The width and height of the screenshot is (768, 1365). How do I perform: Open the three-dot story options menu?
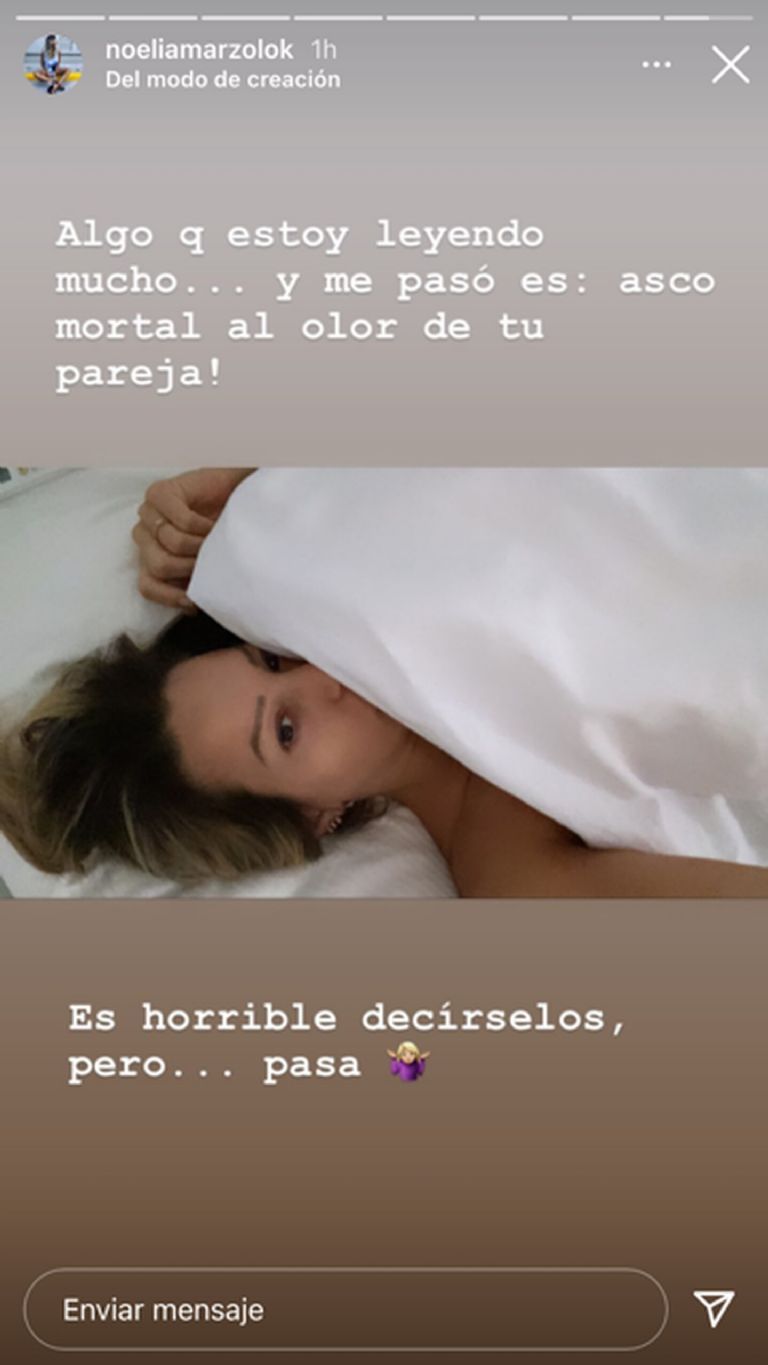[656, 65]
